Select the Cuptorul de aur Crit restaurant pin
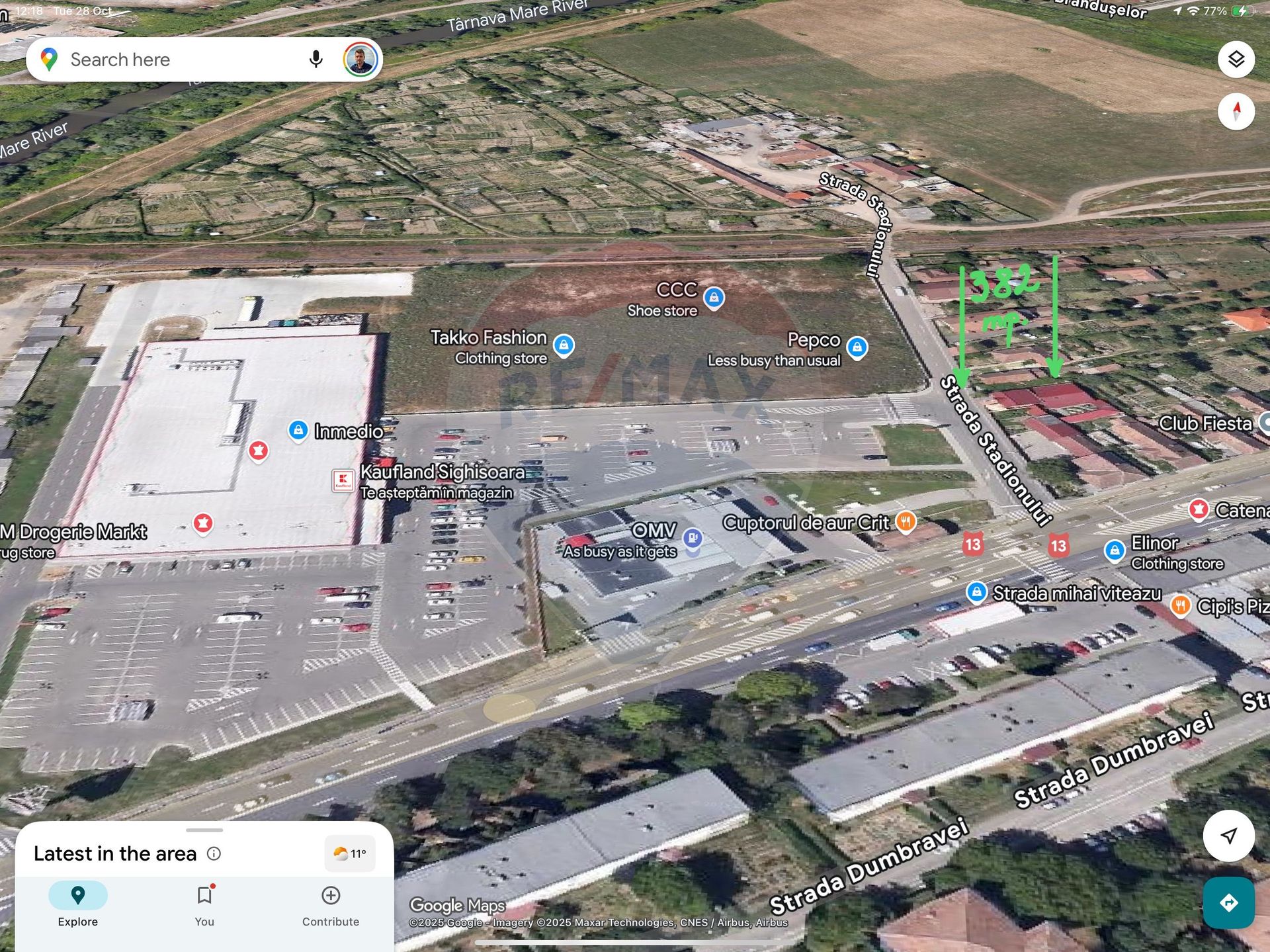1270x952 pixels. (x=906, y=521)
